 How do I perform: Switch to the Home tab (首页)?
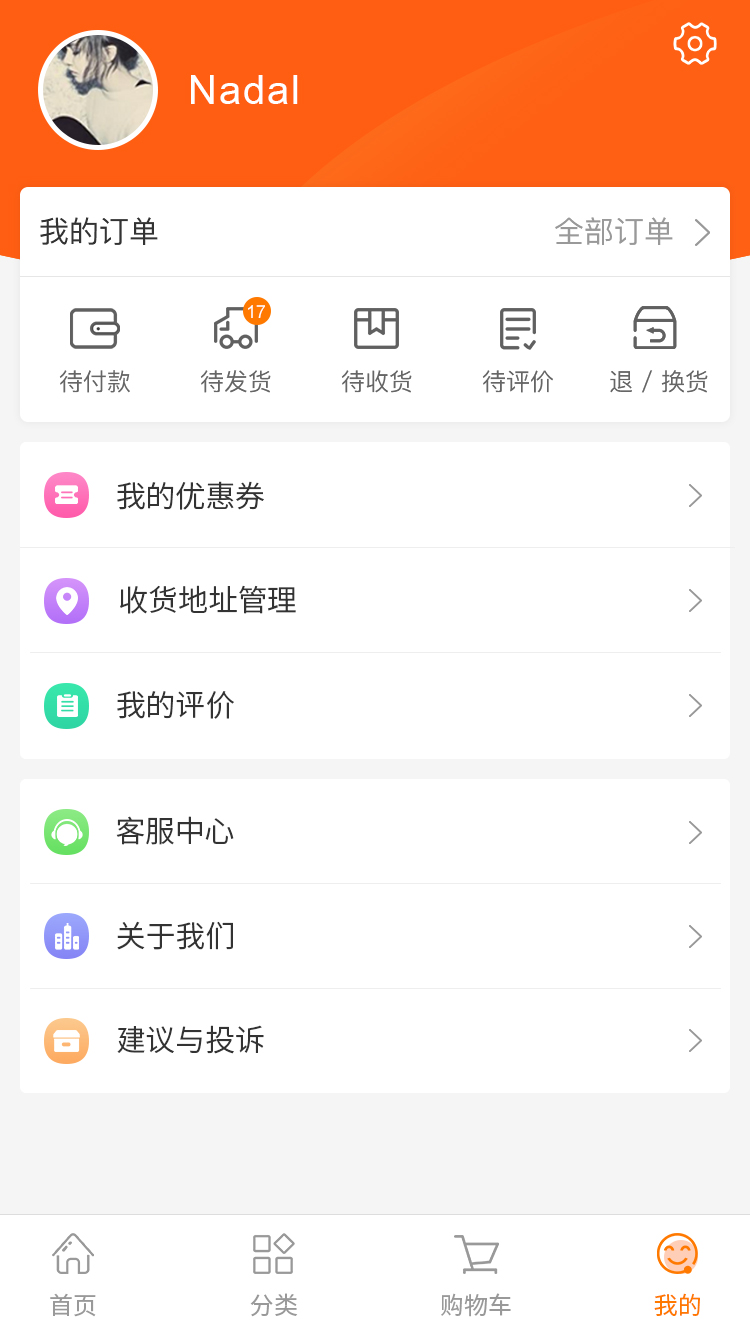pos(73,1274)
